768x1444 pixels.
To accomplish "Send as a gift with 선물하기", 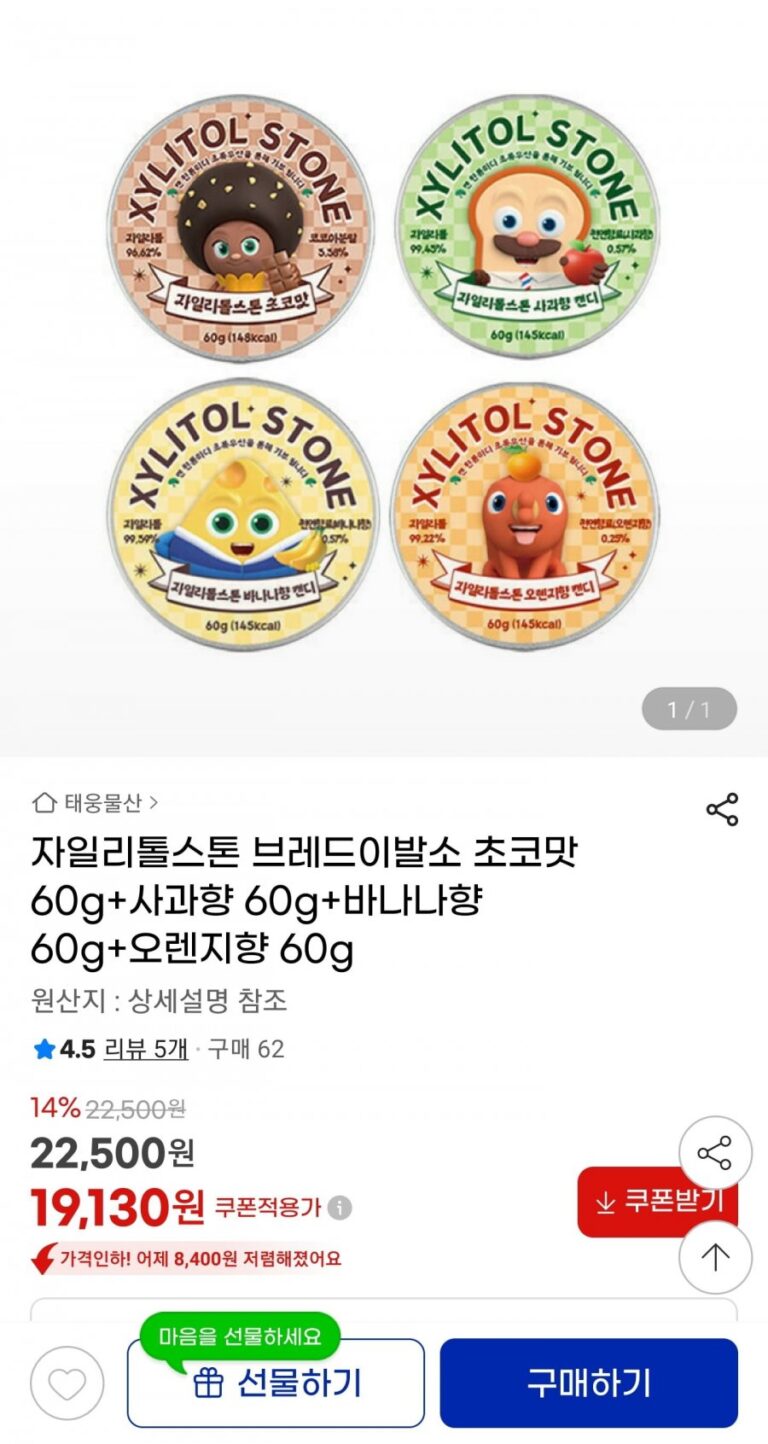I will pyautogui.click(x=276, y=1383).
